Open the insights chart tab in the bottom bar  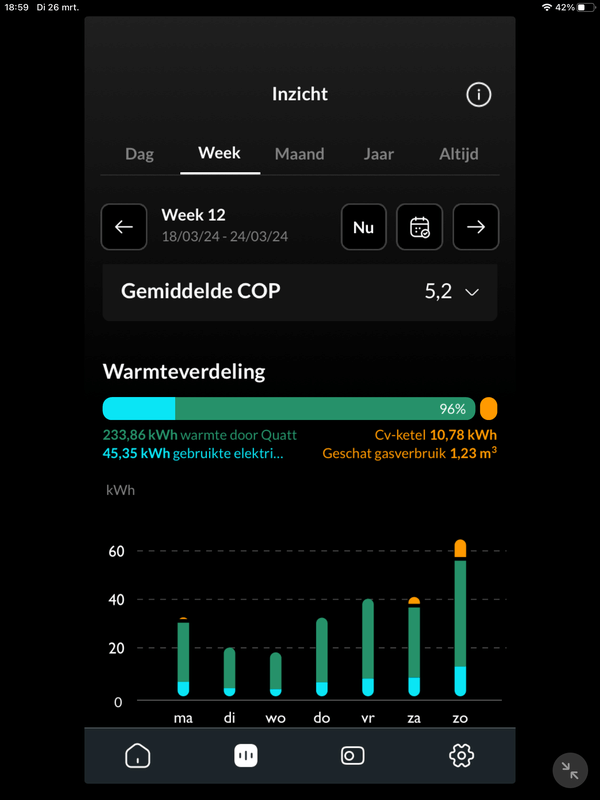pyautogui.click(x=246, y=756)
